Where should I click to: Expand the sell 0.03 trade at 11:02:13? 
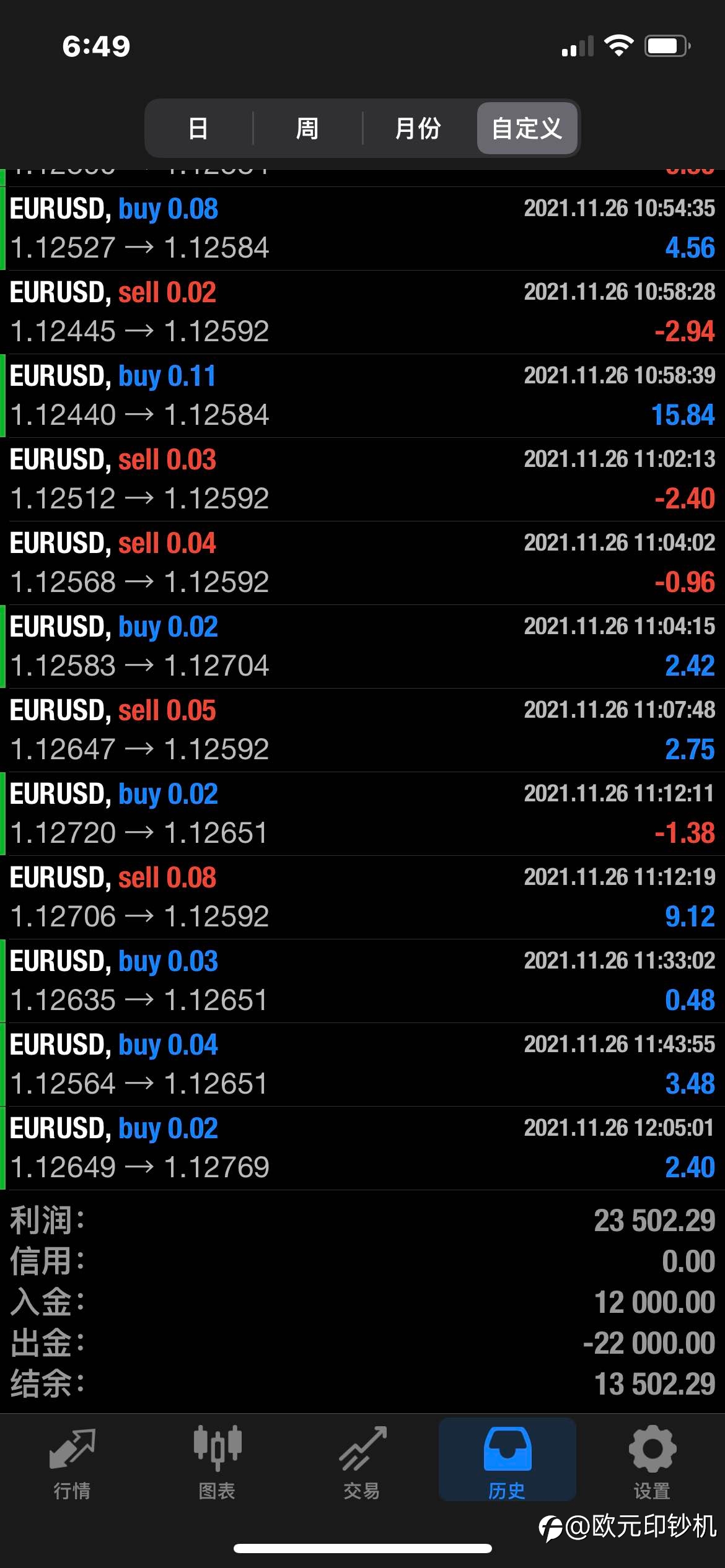tap(362, 479)
